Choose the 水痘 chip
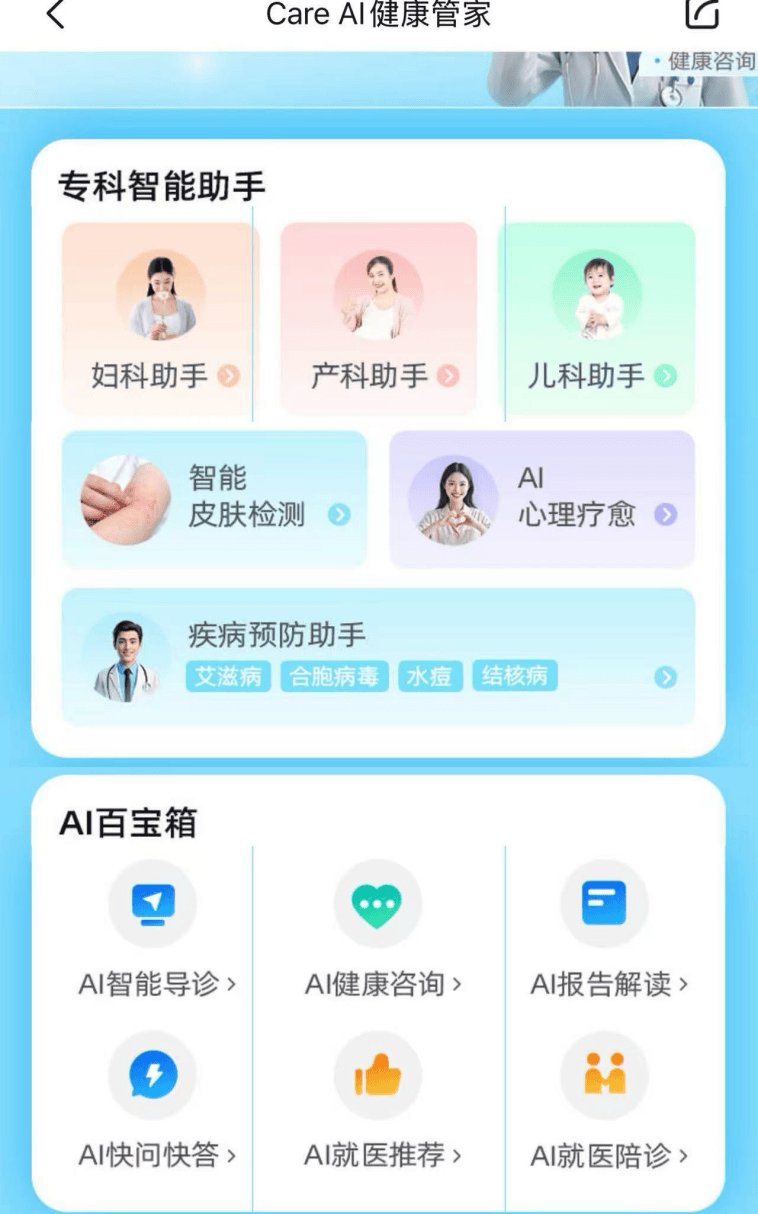This screenshot has height=1214, width=758. pos(429,677)
